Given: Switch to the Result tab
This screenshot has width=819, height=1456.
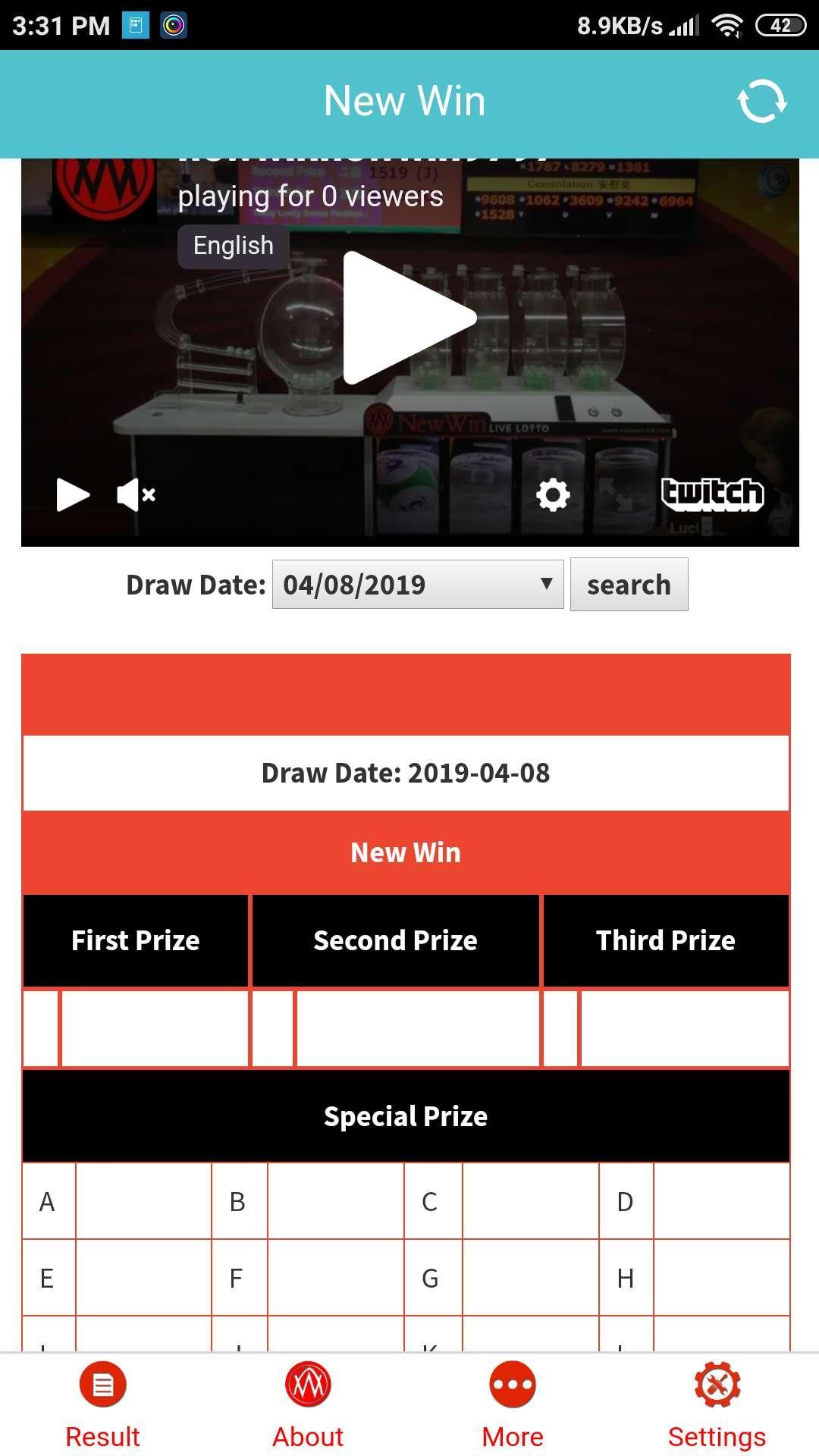Looking at the screenshot, I should (x=102, y=1404).
